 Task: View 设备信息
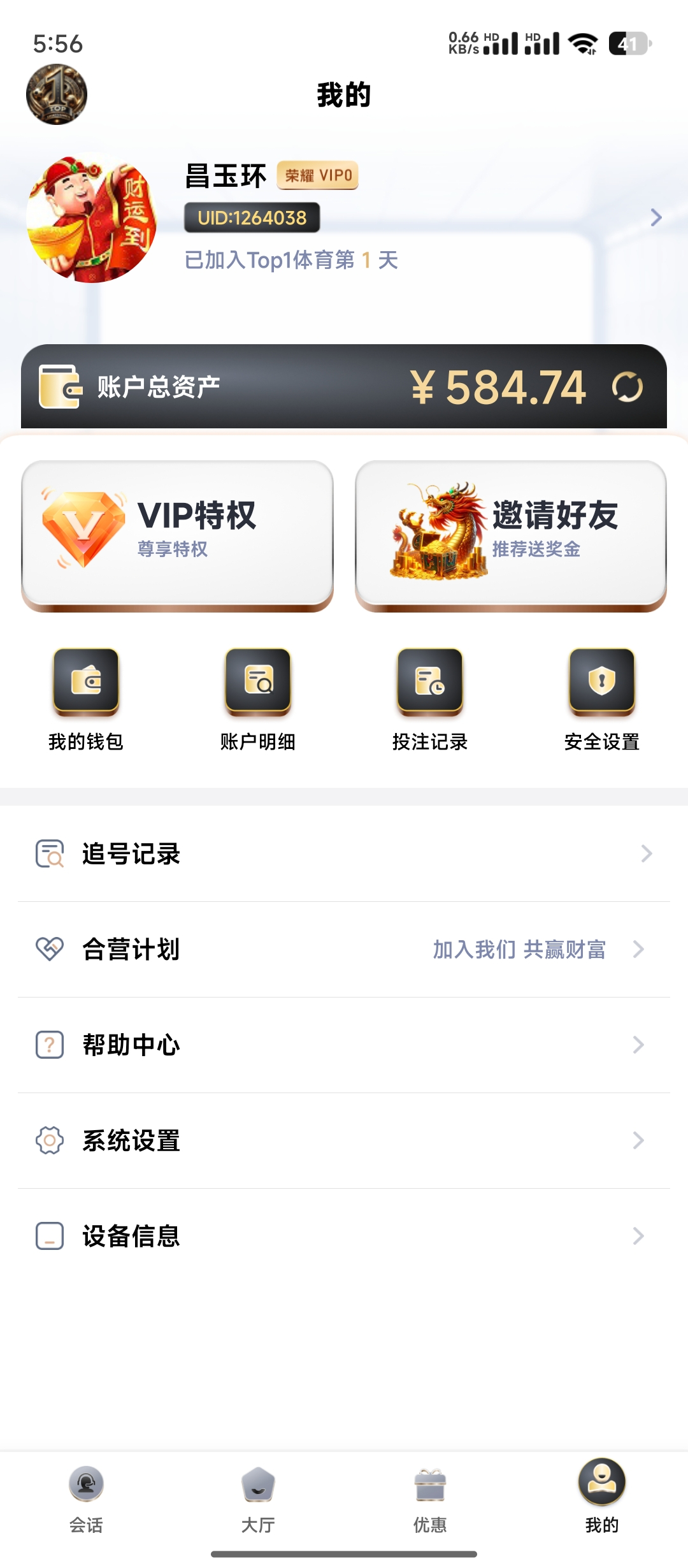[344, 1236]
